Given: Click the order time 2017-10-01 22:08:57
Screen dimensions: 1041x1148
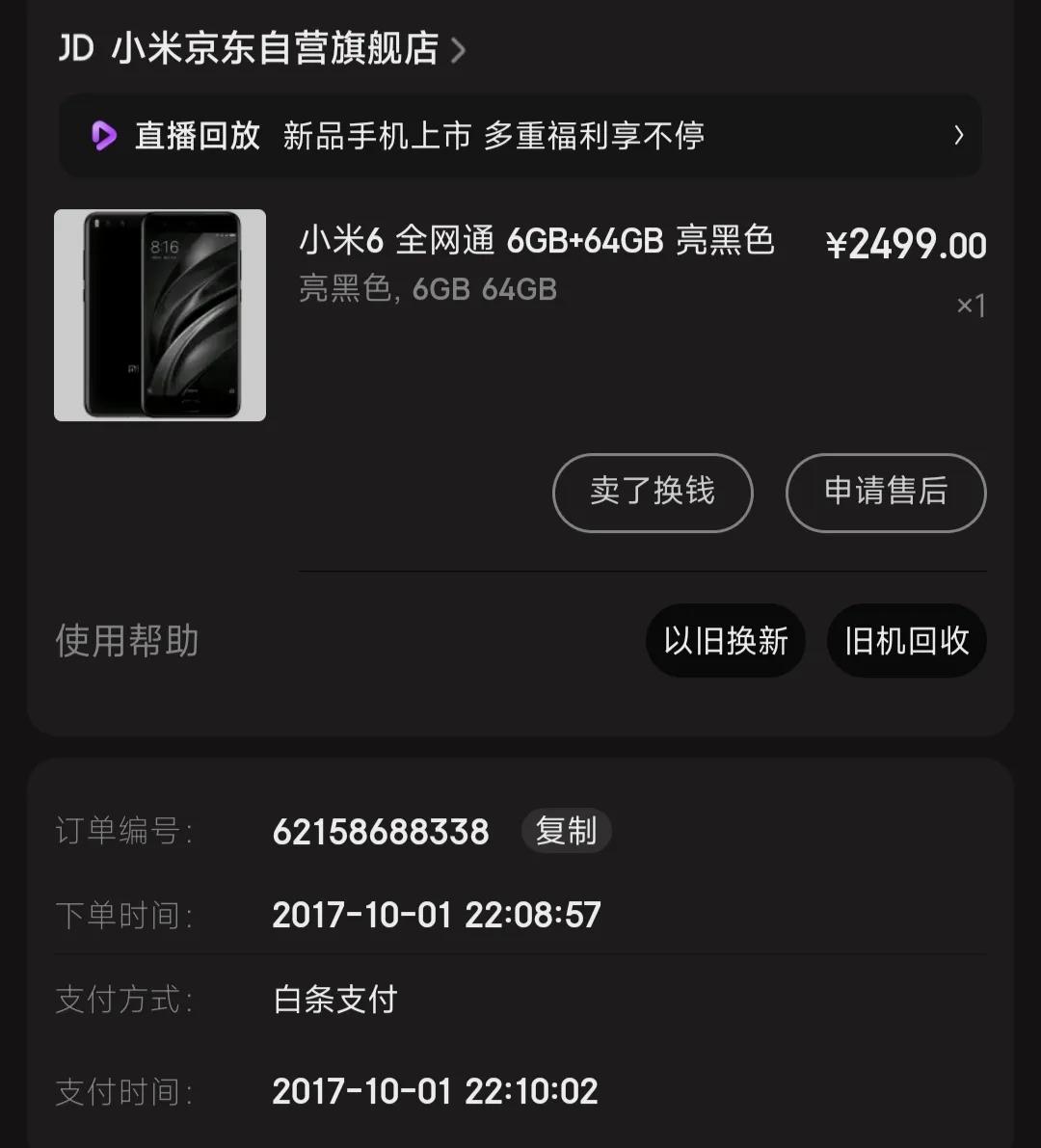Looking at the screenshot, I should (x=437, y=915).
